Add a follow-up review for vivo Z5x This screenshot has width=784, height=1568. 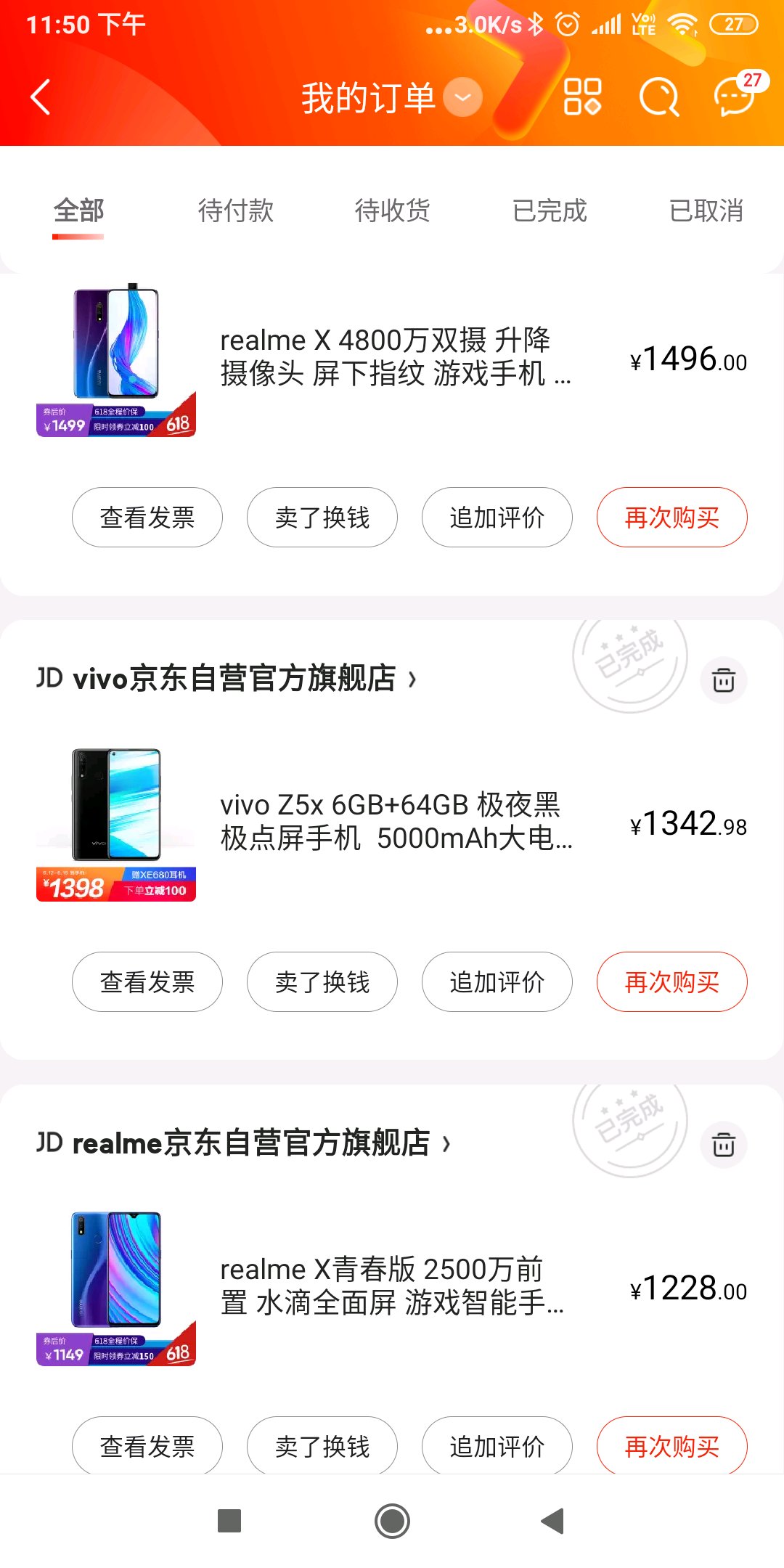click(x=497, y=982)
